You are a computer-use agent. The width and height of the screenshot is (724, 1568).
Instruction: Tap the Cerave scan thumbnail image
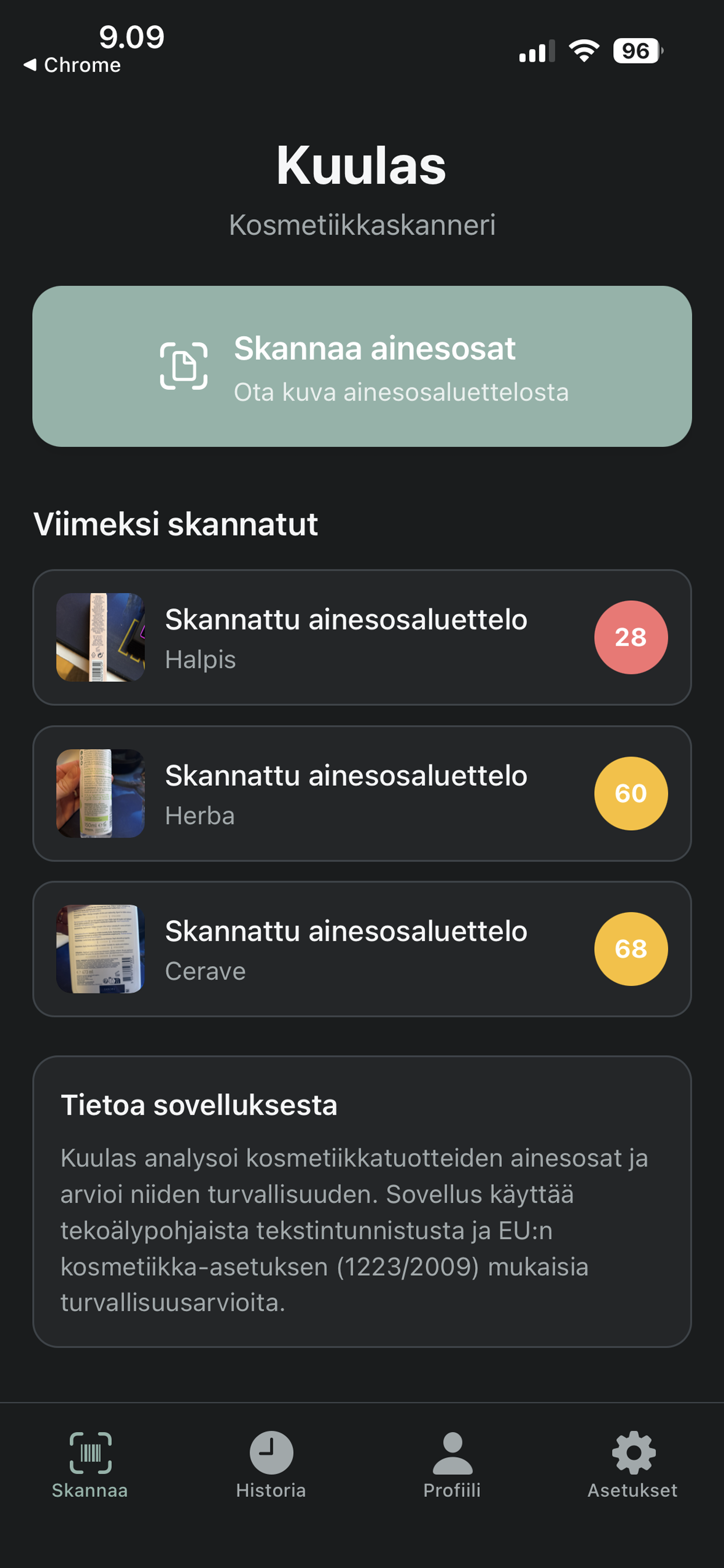point(100,949)
